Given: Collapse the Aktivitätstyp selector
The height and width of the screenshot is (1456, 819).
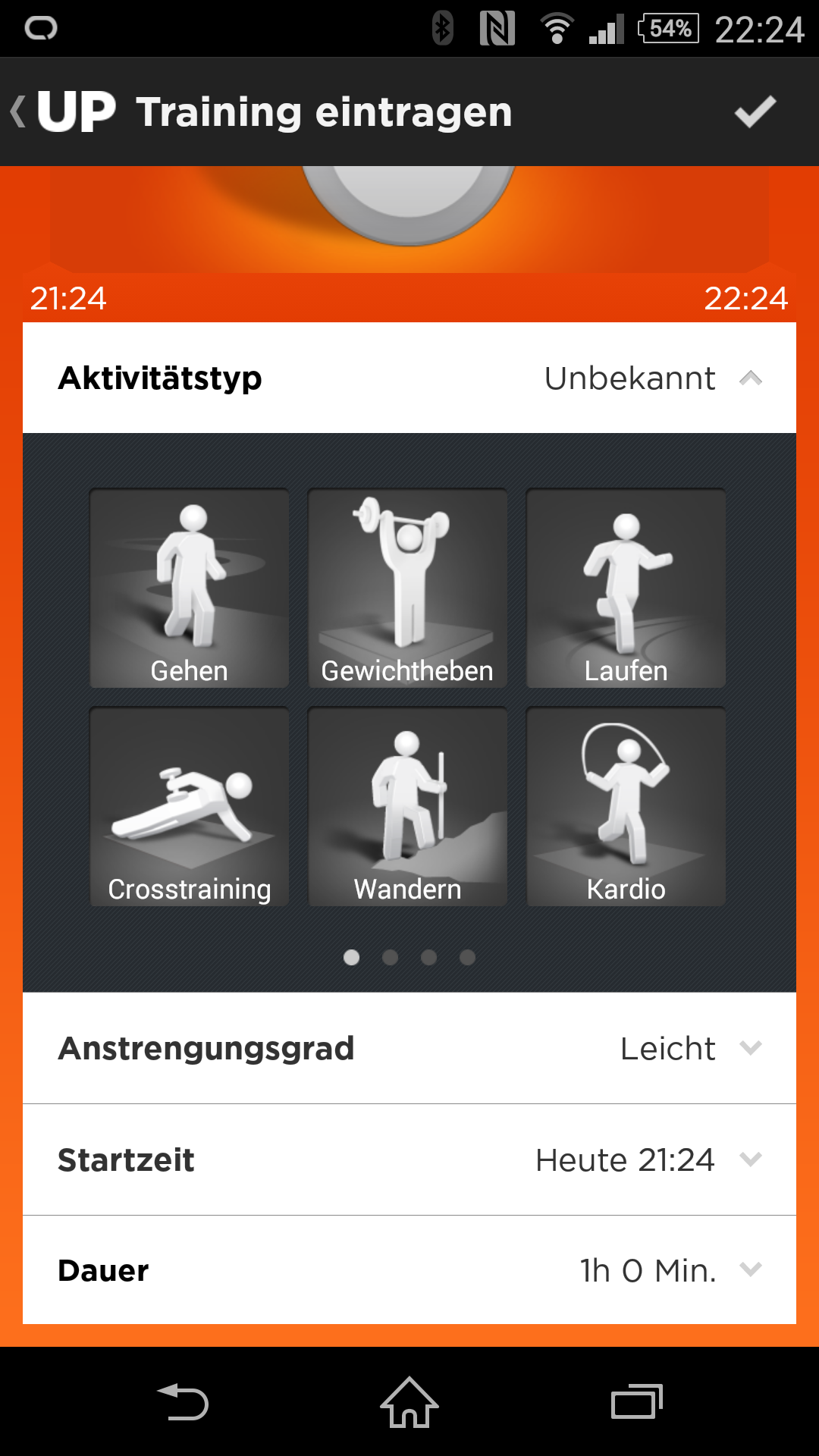Looking at the screenshot, I should click(750, 378).
